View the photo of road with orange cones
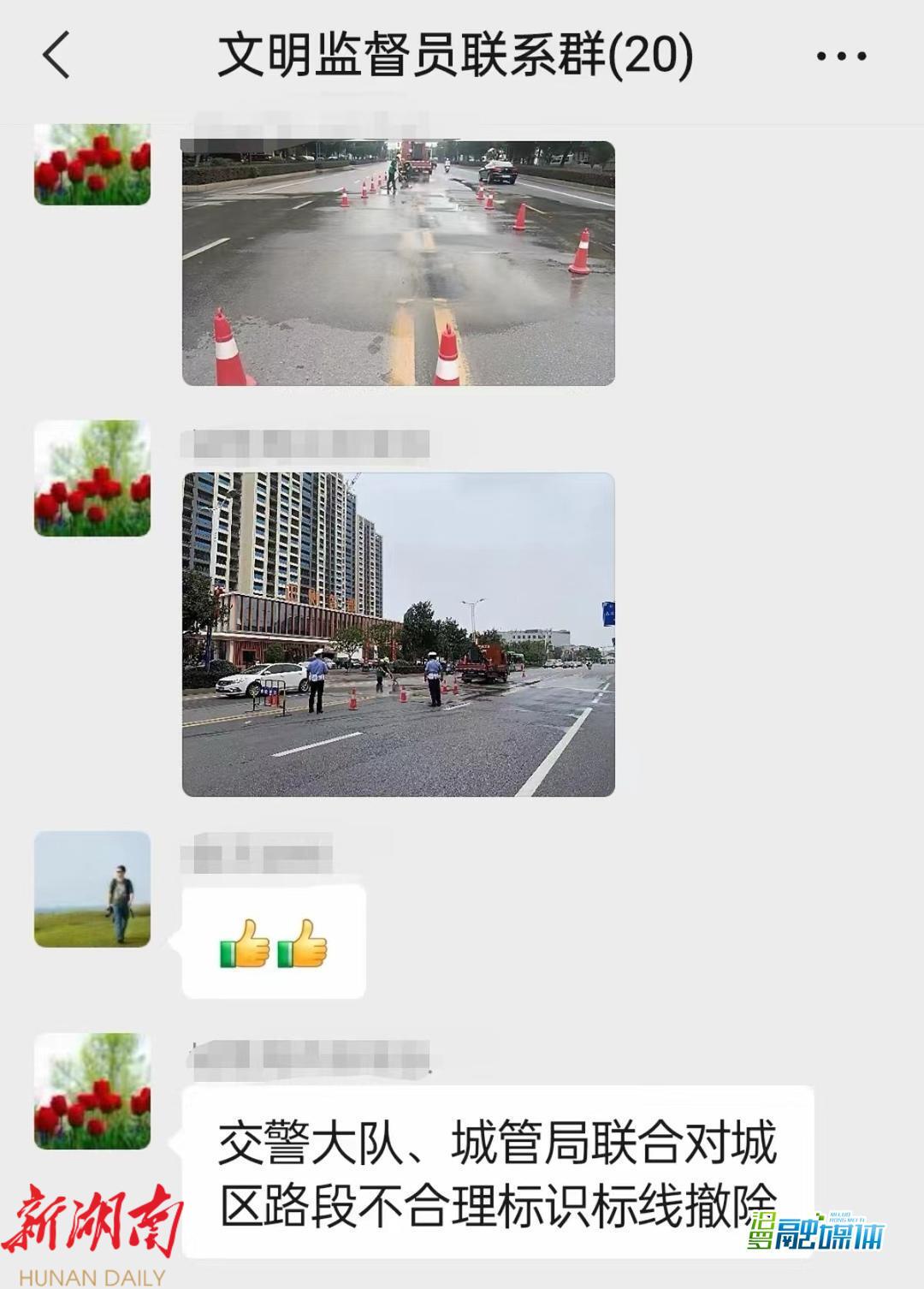Screen dimensions: 924x1289 (398, 263)
